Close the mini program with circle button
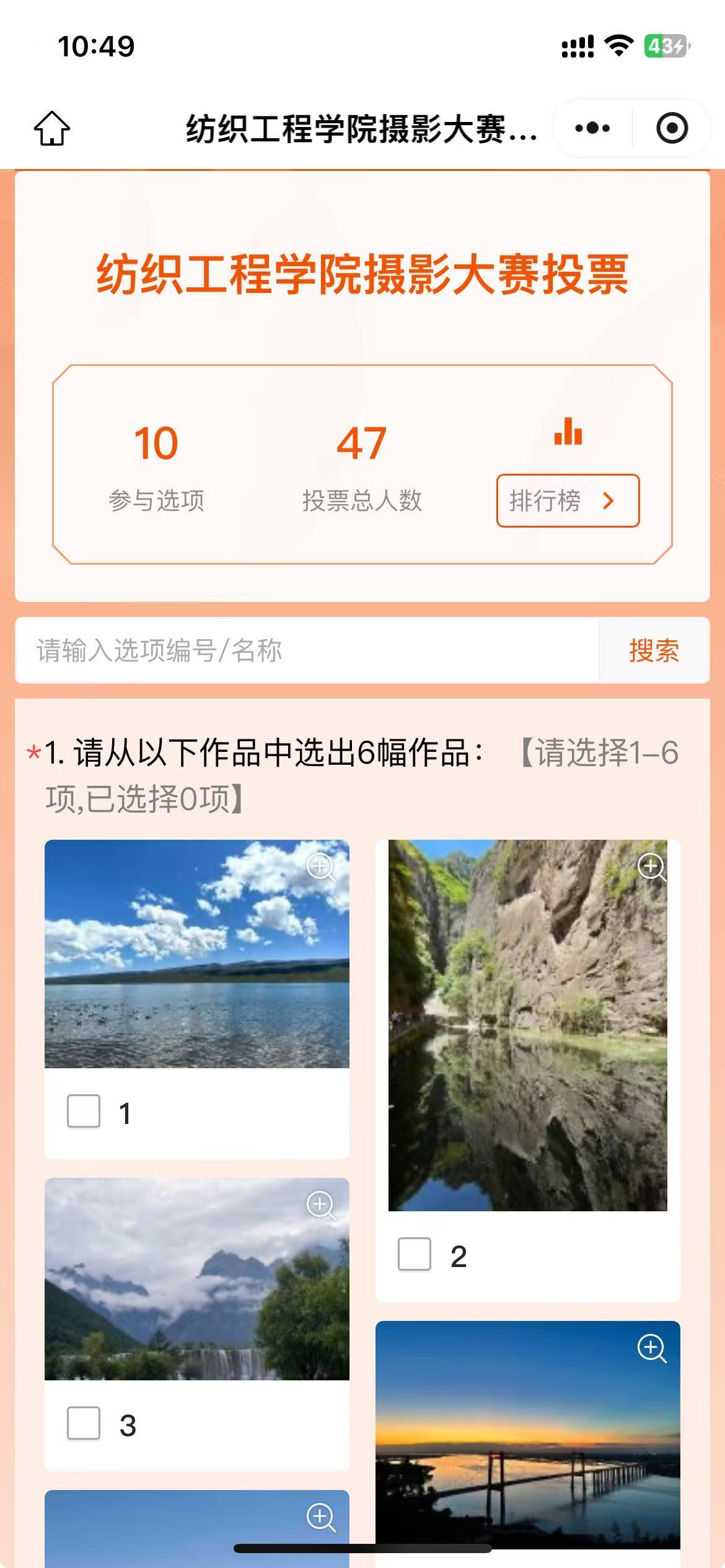This screenshot has width=725, height=1568. pos(672,128)
